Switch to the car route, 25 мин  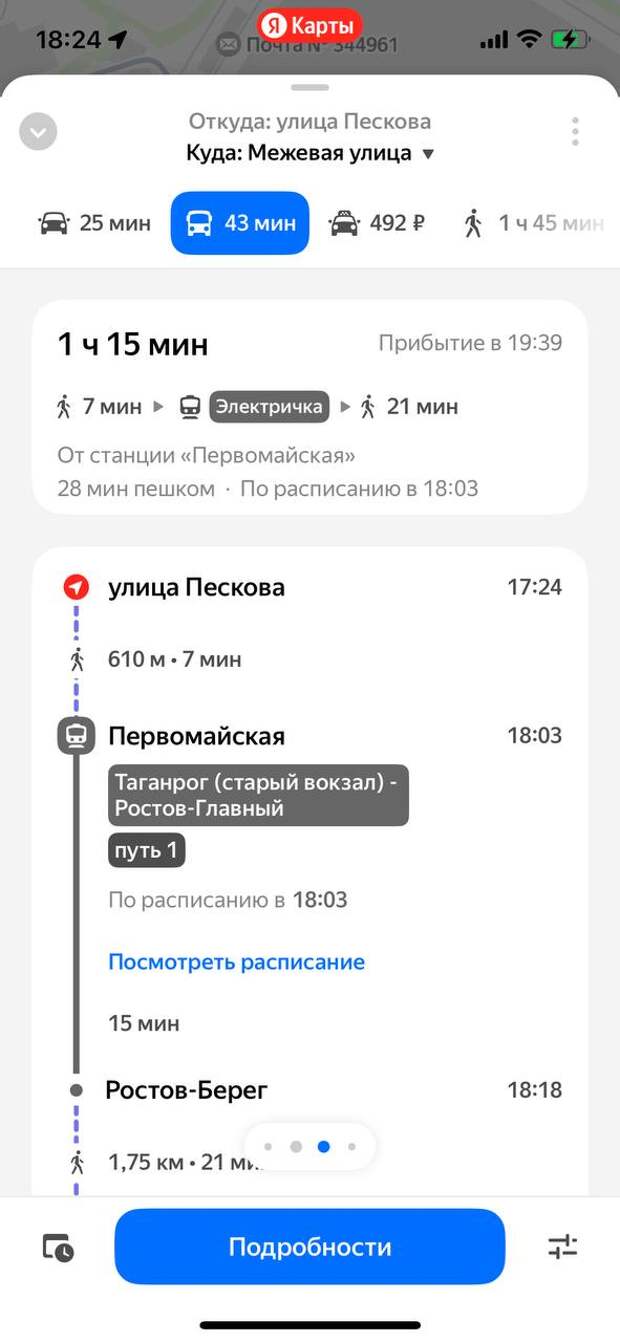[x=95, y=223]
